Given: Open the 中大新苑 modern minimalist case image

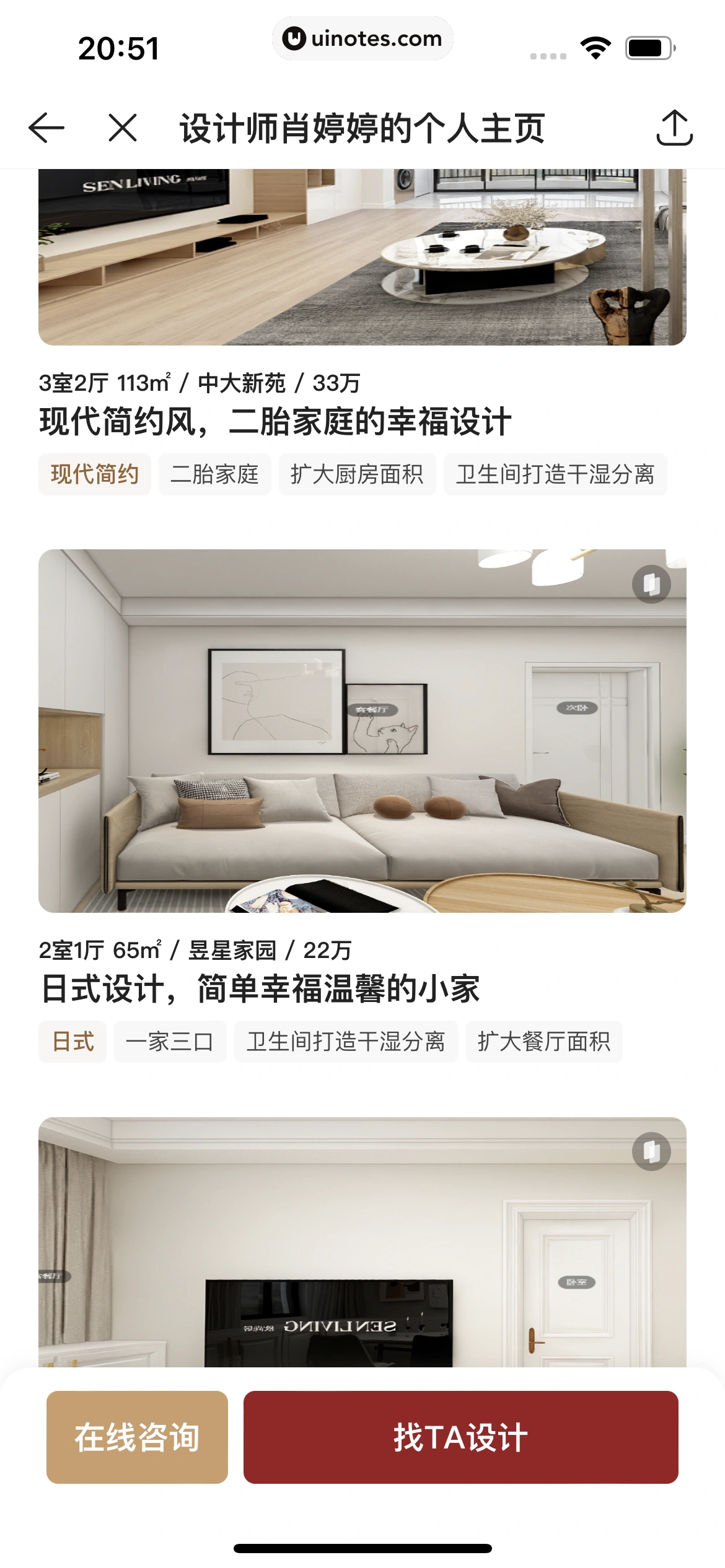Looking at the screenshot, I should click(x=362, y=257).
